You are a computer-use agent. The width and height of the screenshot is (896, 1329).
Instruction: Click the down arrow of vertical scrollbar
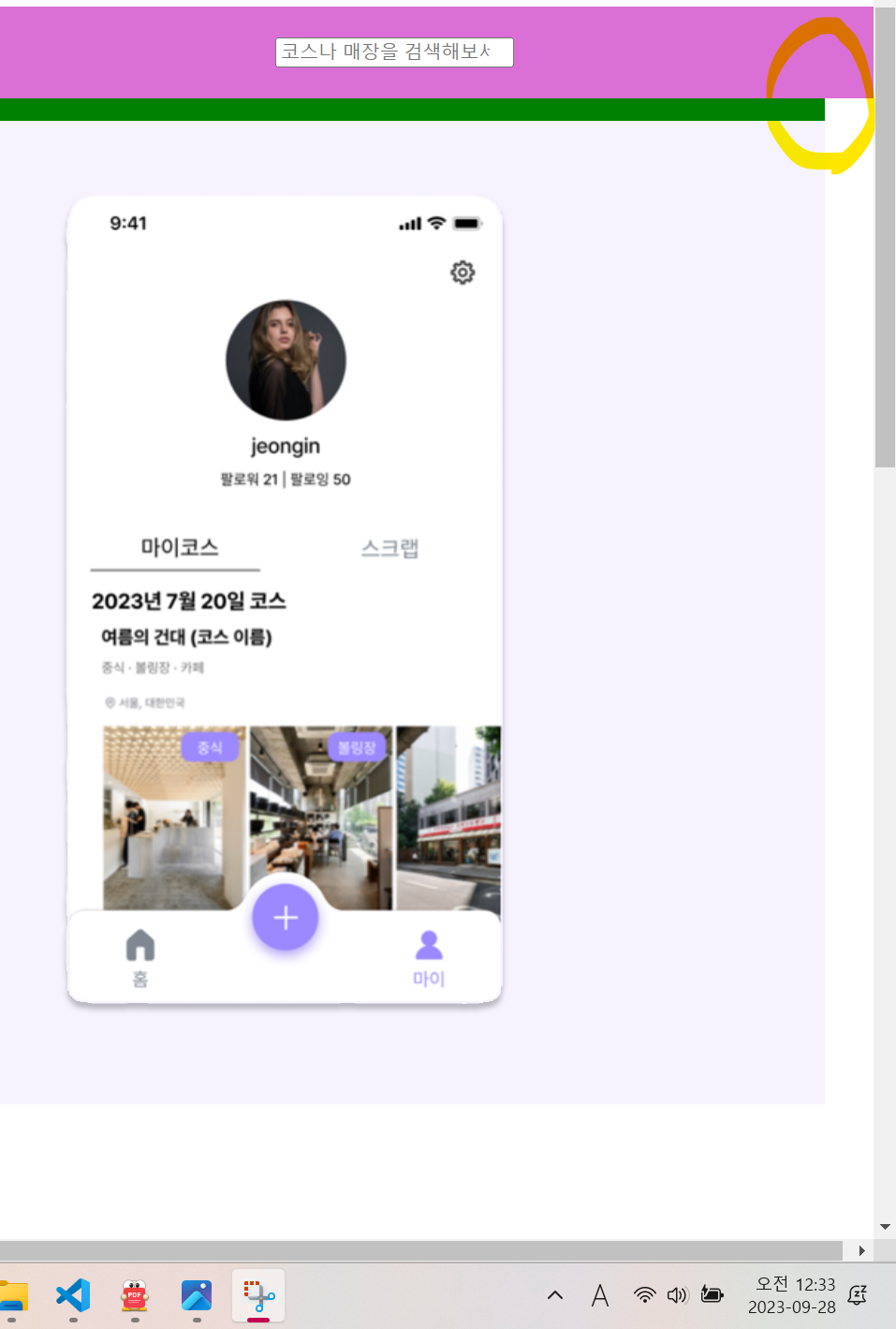[885, 1226]
